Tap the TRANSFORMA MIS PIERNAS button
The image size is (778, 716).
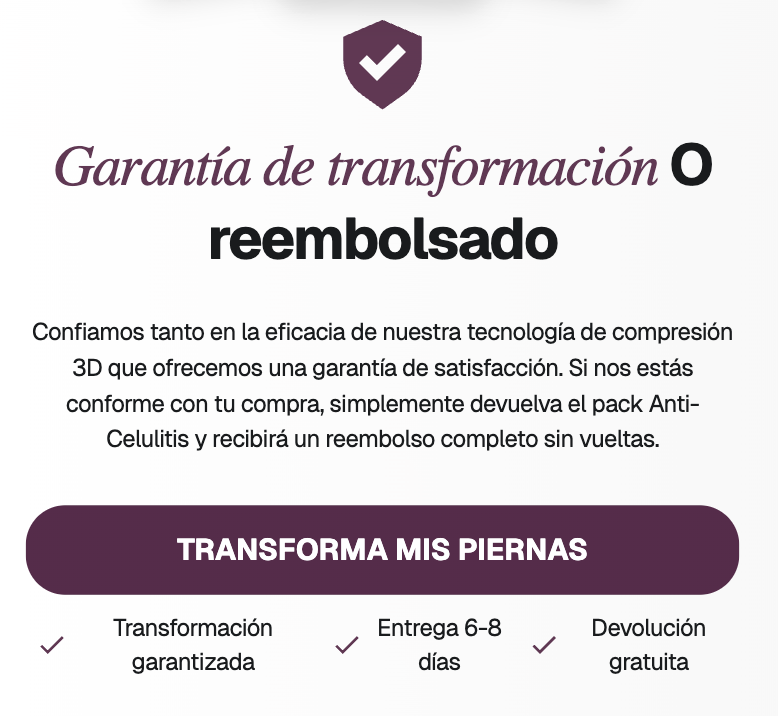(382, 550)
